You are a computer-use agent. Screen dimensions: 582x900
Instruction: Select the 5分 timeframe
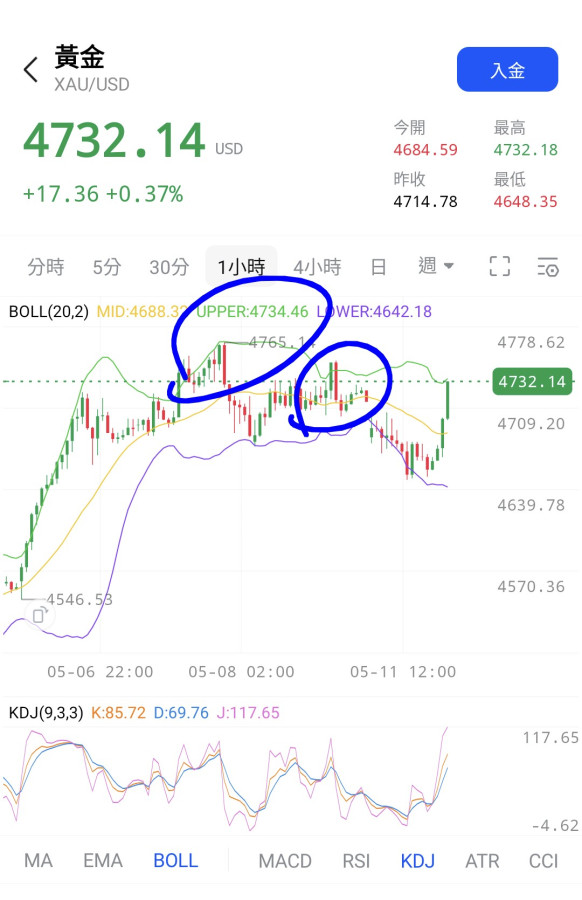pos(107,267)
